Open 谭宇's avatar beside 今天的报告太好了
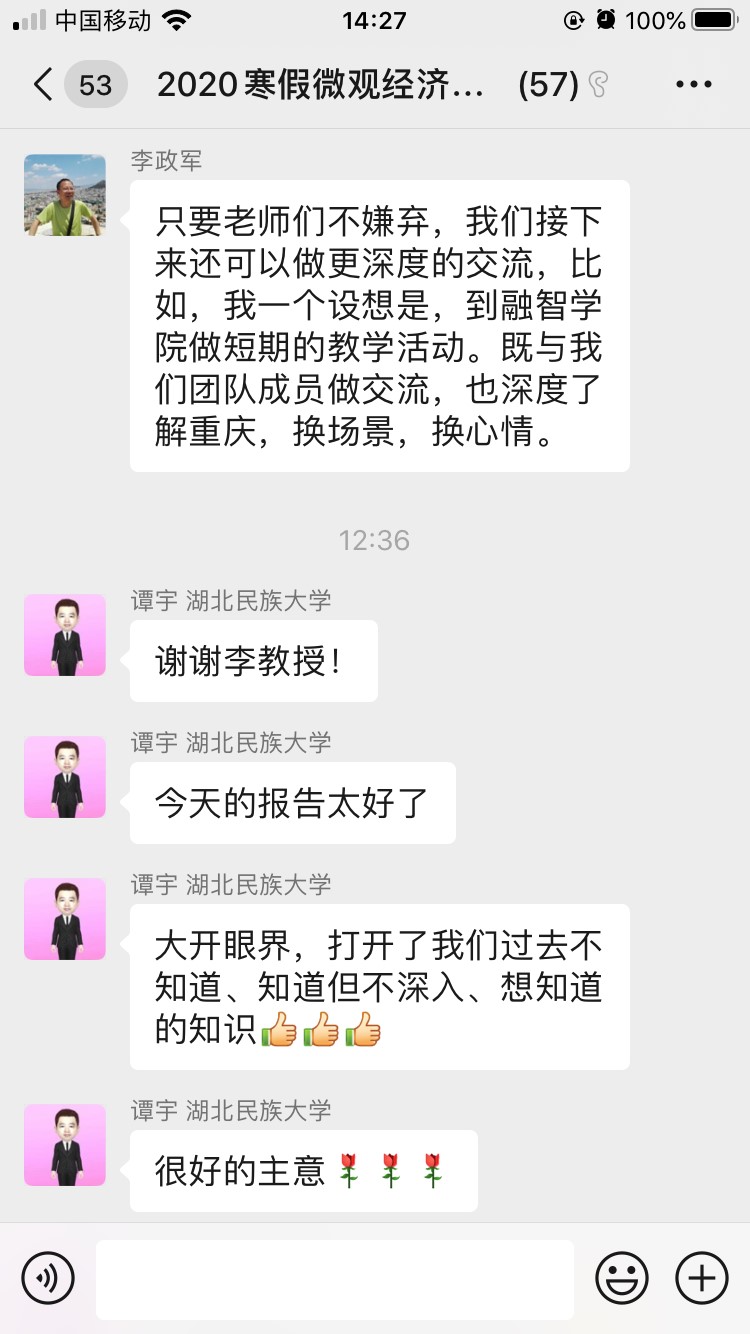750x1334 pixels. click(x=65, y=777)
